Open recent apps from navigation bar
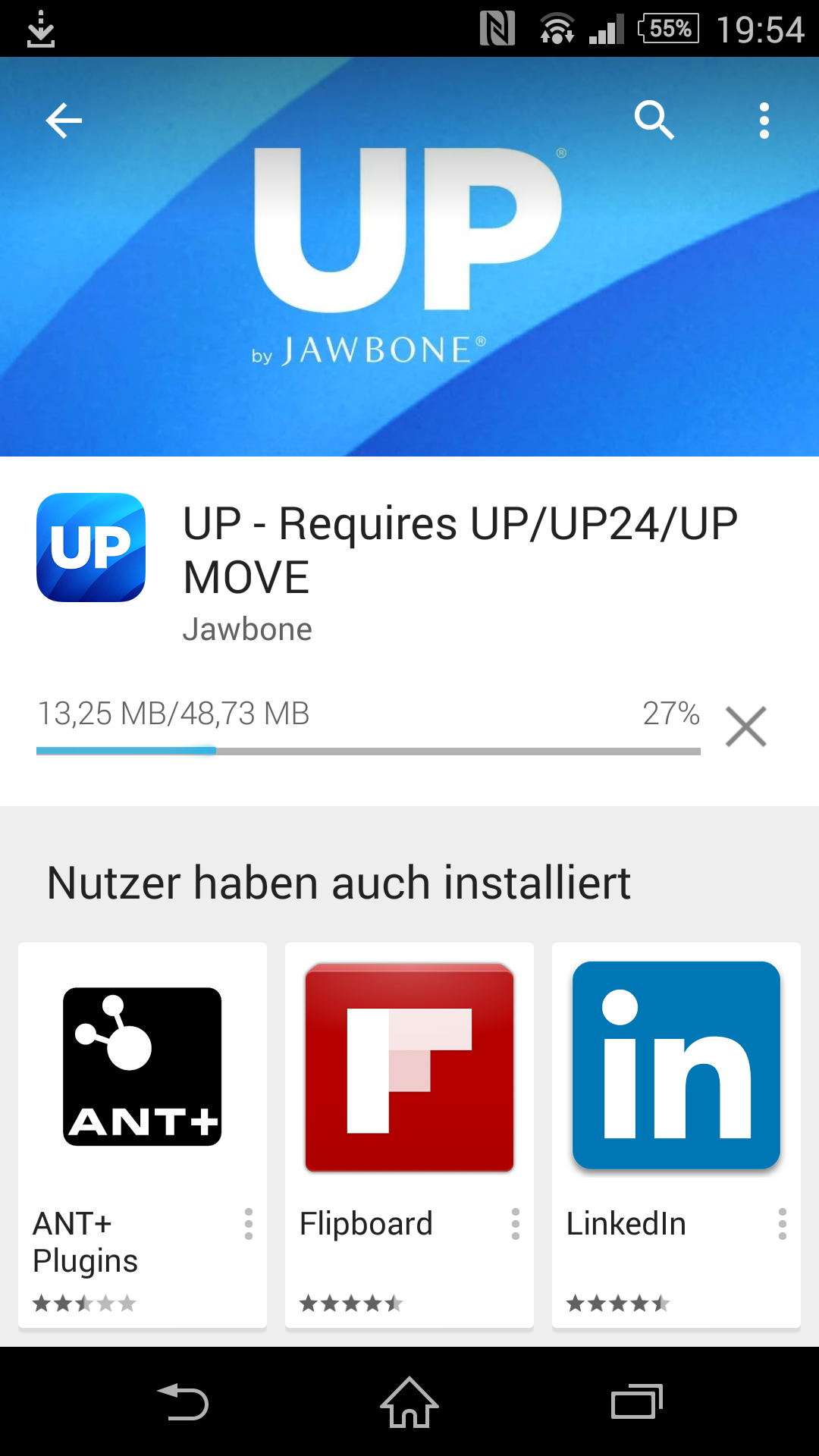 pos(636,1402)
